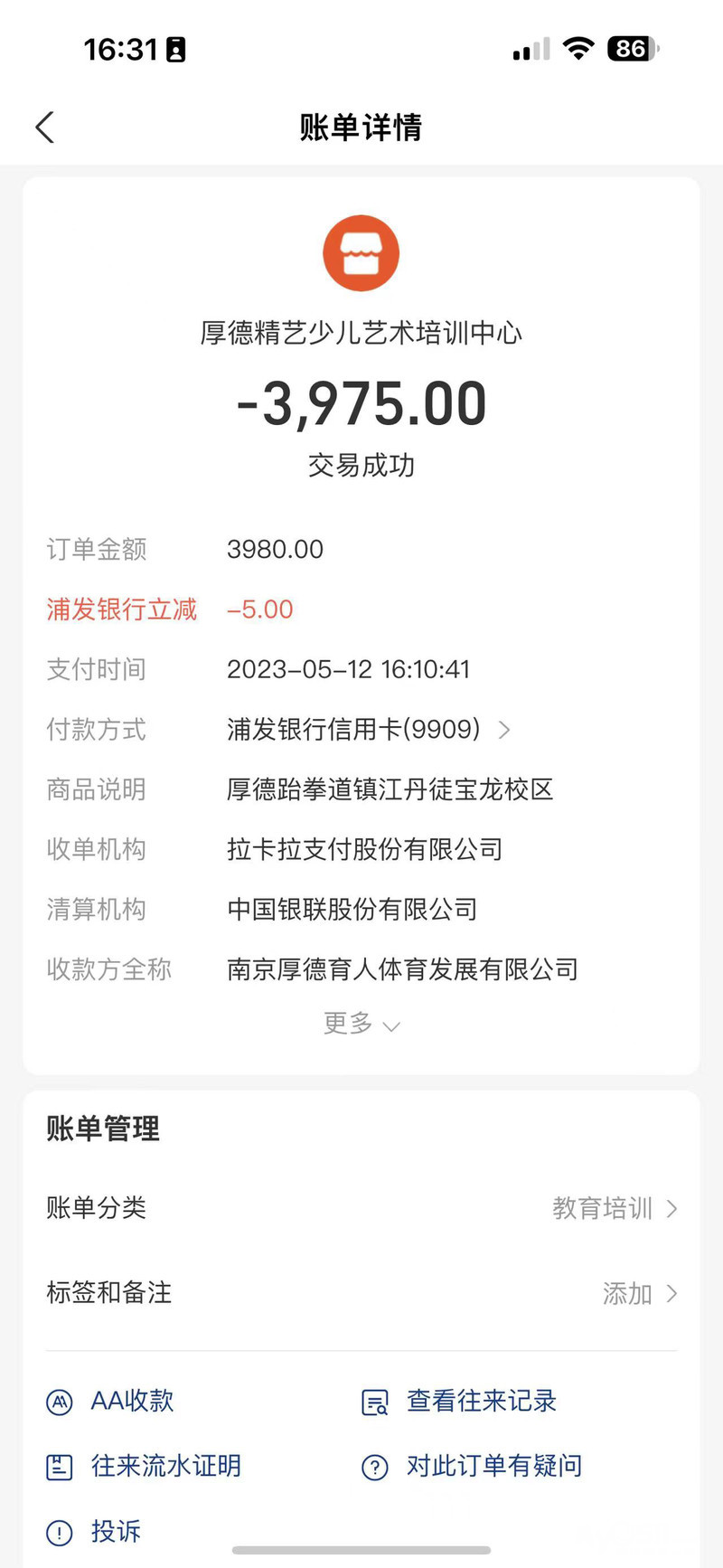Go back from the 账单详情 page

tap(45, 128)
